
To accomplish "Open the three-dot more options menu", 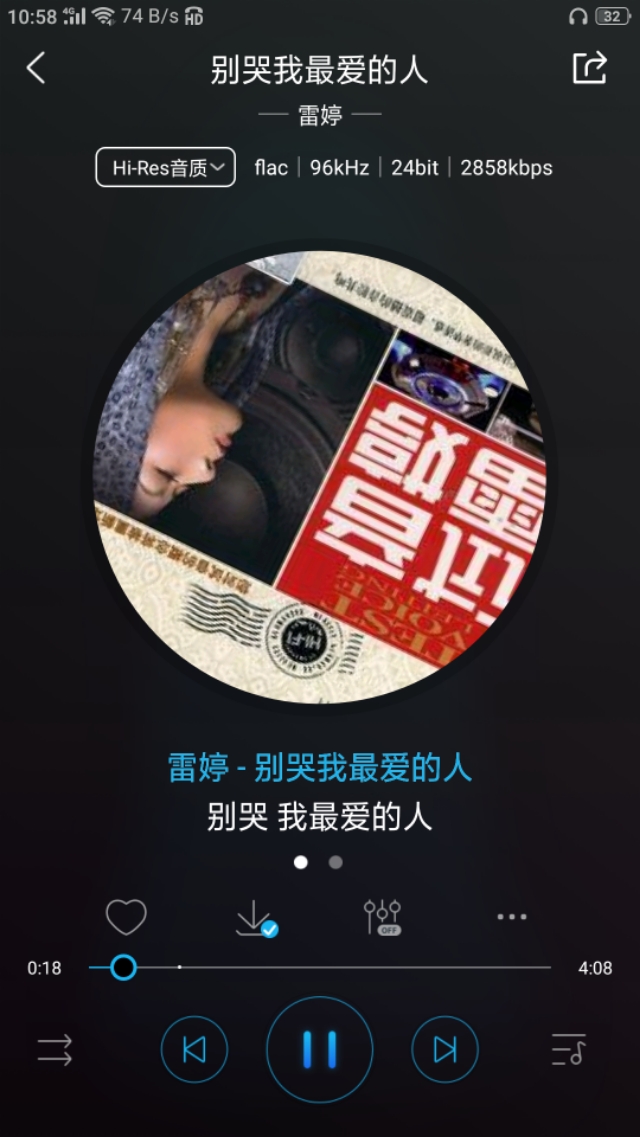I will point(511,916).
